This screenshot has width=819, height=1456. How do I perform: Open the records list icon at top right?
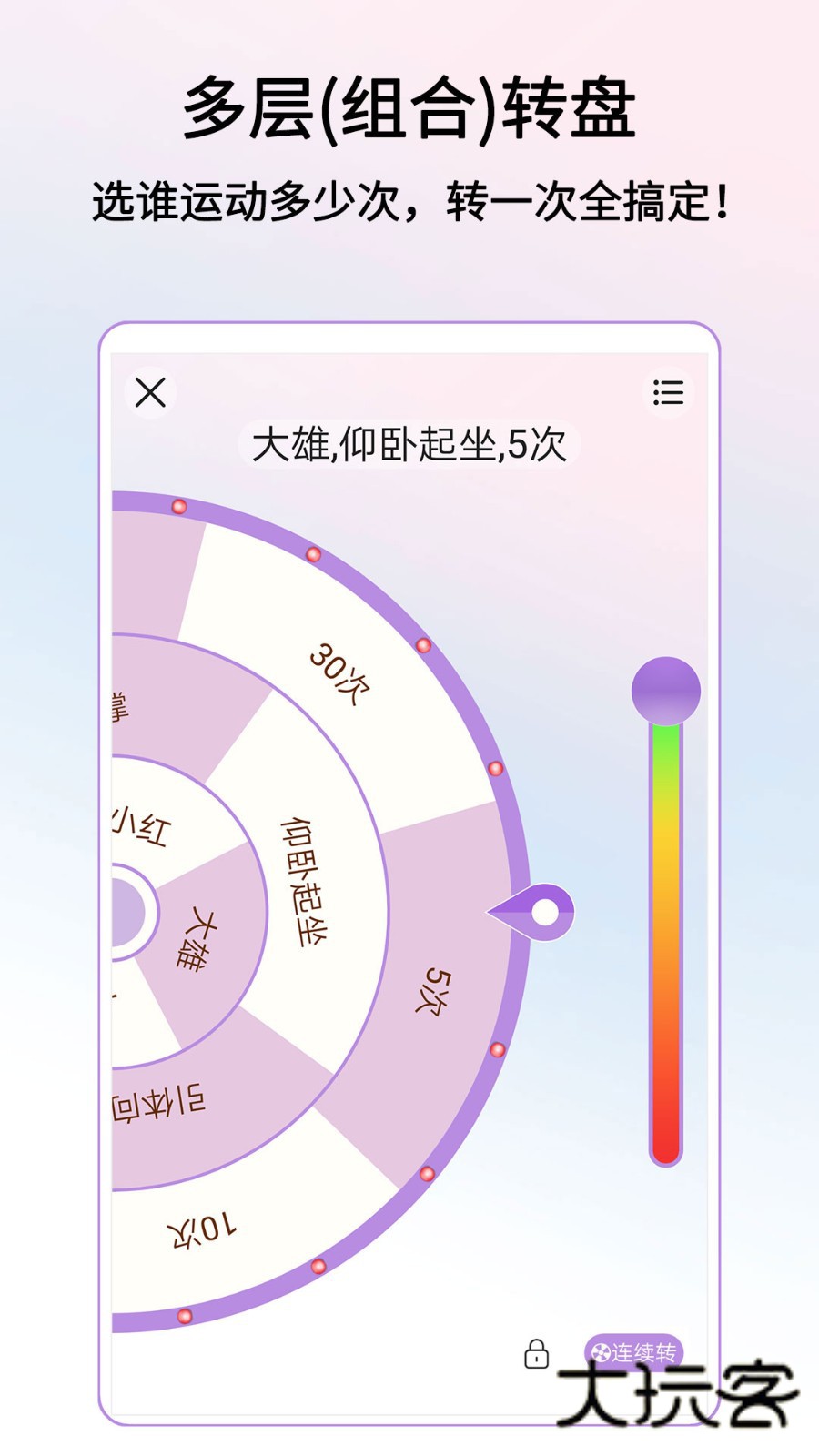(x=667, y=393)
